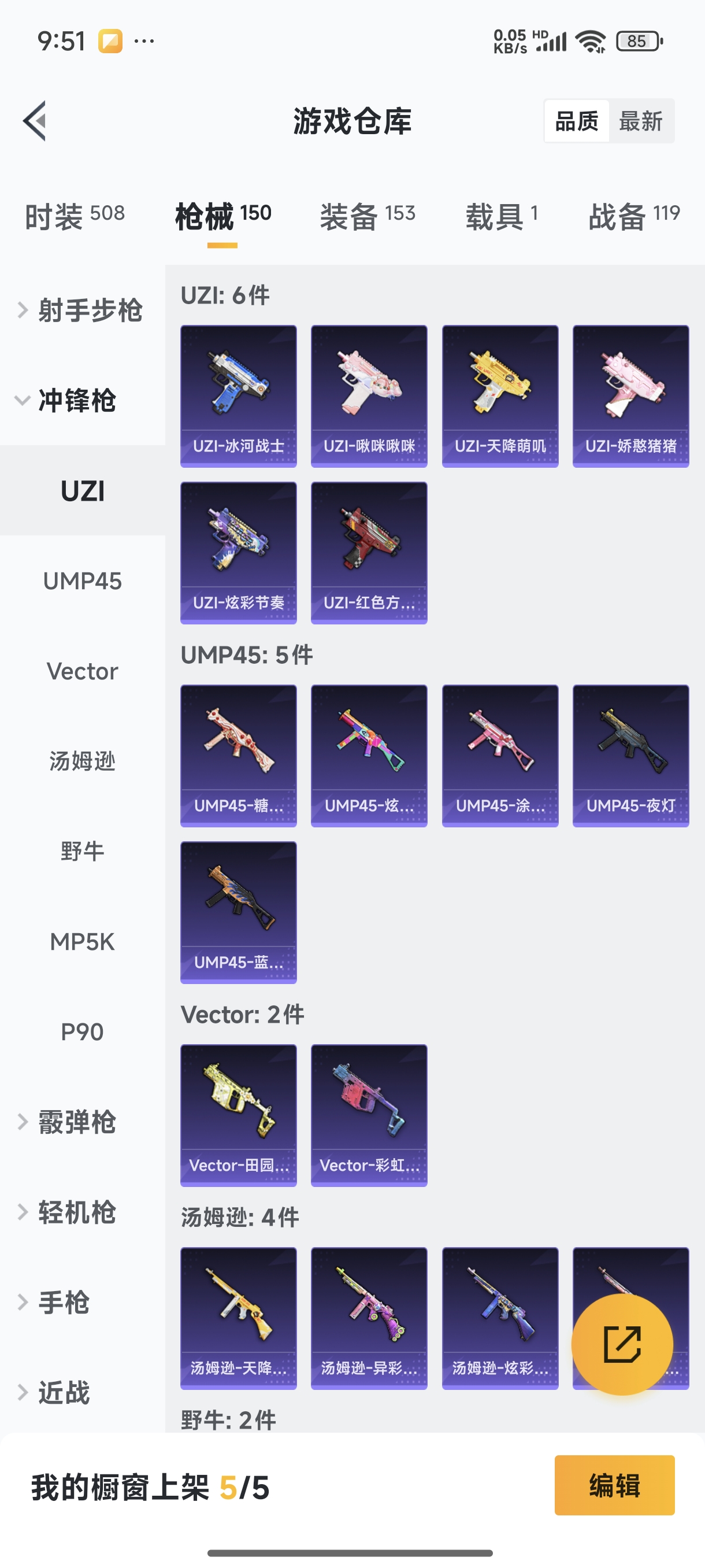This screenshot has height=1568, width=705.
Task: Sort items by 最新
Action: point(640,121)
